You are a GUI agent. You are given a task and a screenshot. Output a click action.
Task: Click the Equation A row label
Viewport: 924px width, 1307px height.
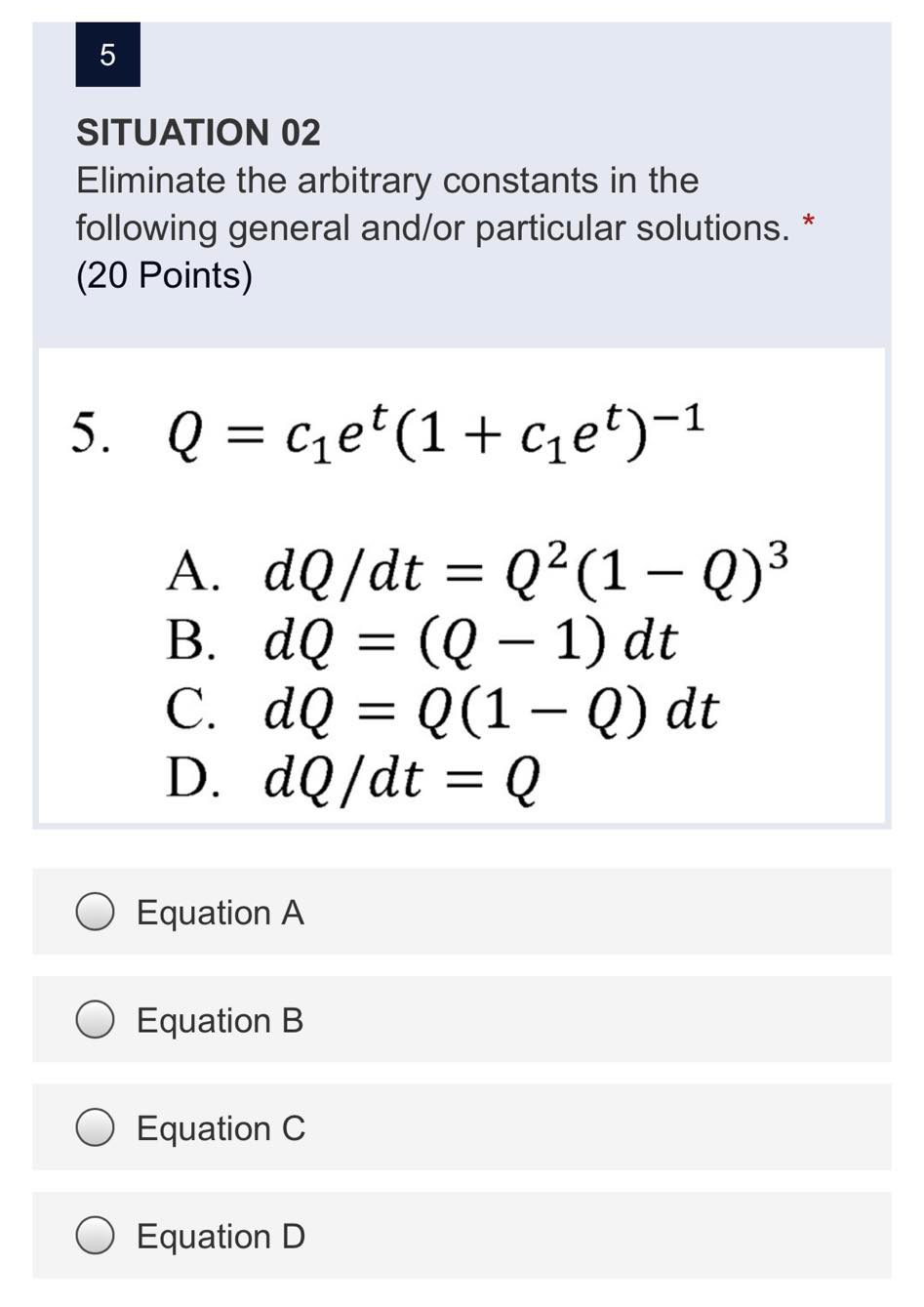click(x=220, y=912)
